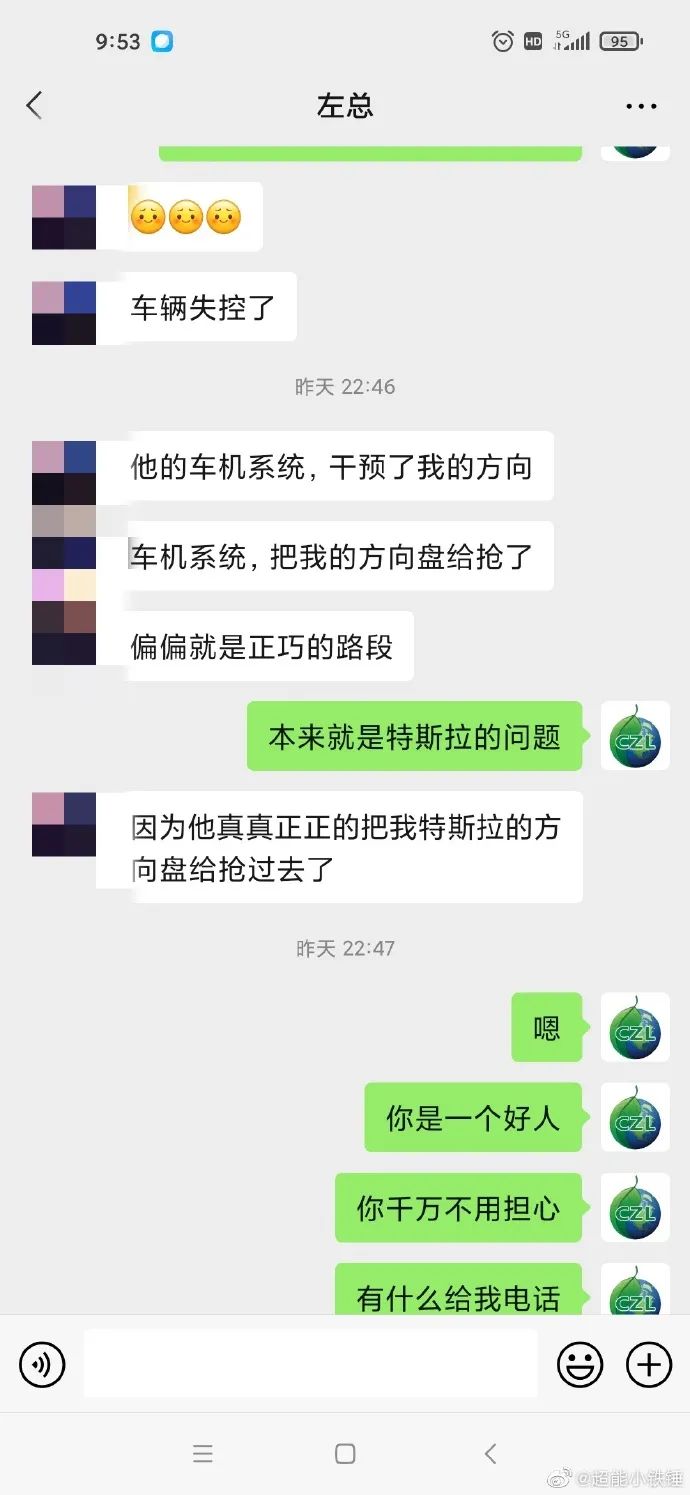Tap the avatar beside 车辆失控了
This screenshot has width=690, height=1495.
(64, 313)
